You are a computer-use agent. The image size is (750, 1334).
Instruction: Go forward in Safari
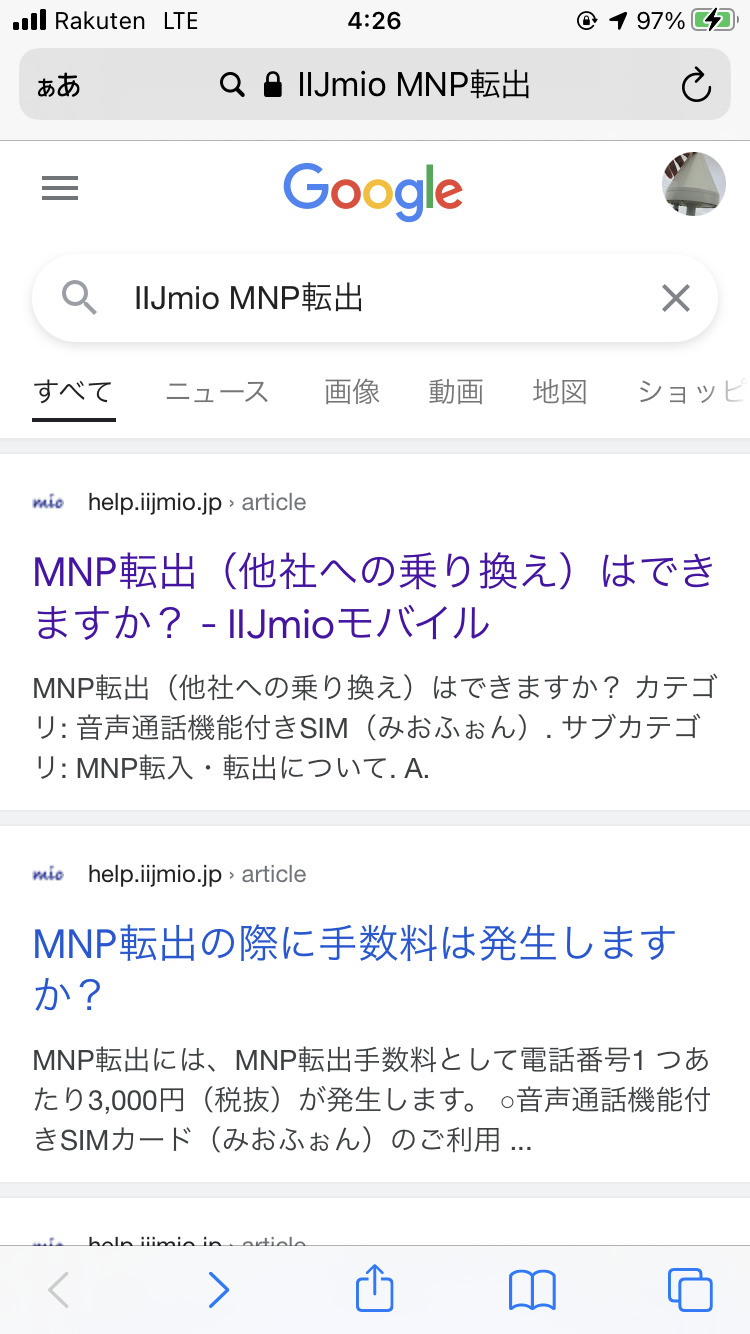(218, 1290)
